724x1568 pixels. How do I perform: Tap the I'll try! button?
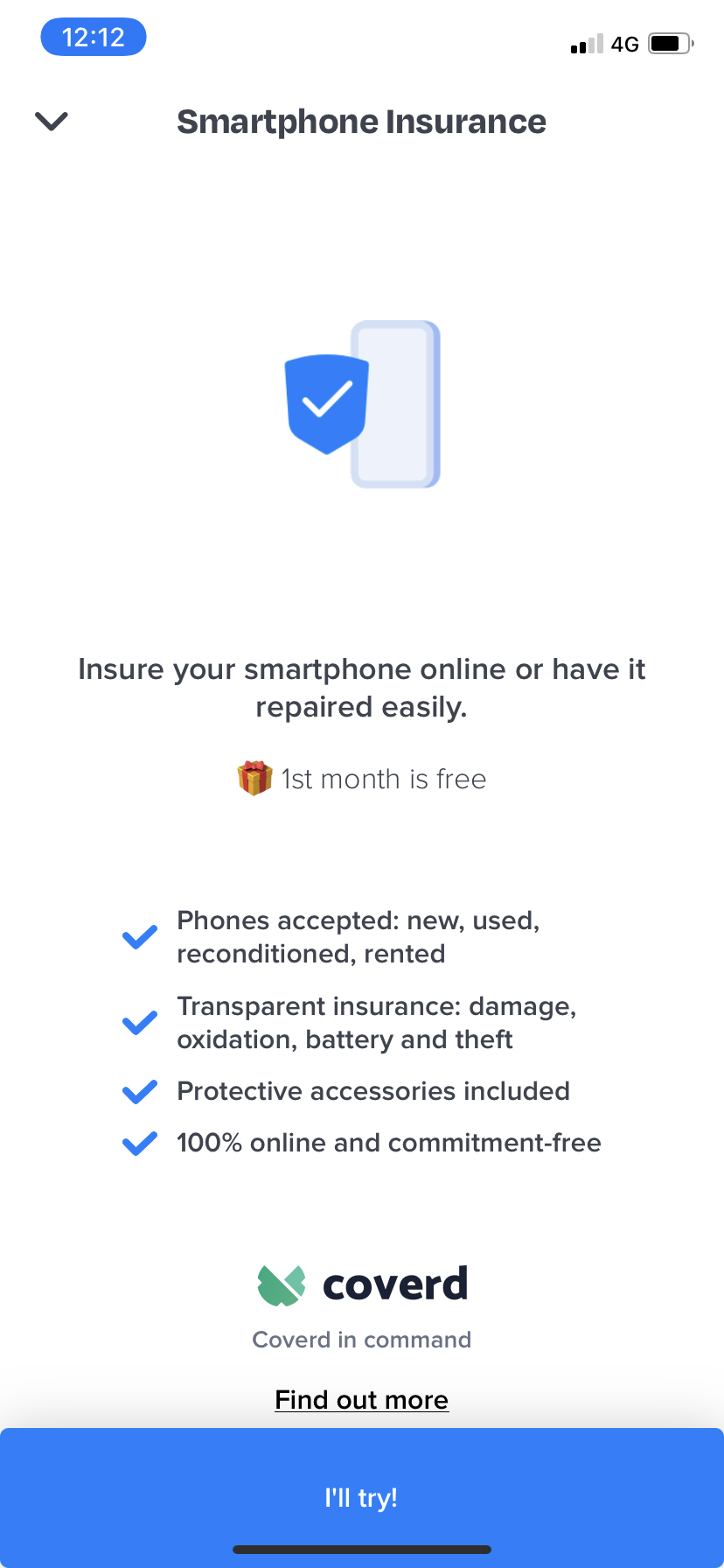(361, 1497)
